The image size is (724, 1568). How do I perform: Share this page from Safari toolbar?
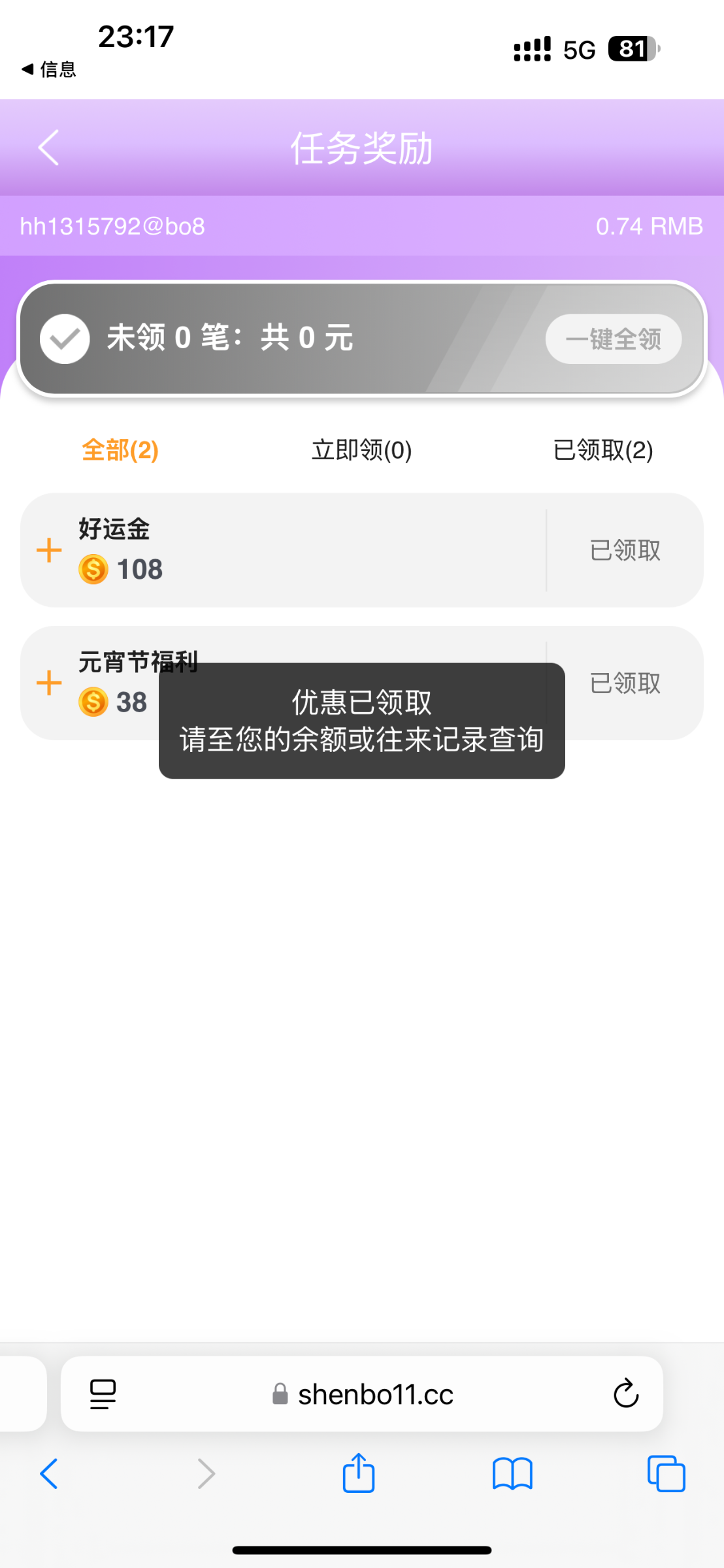pos(359,1473)
